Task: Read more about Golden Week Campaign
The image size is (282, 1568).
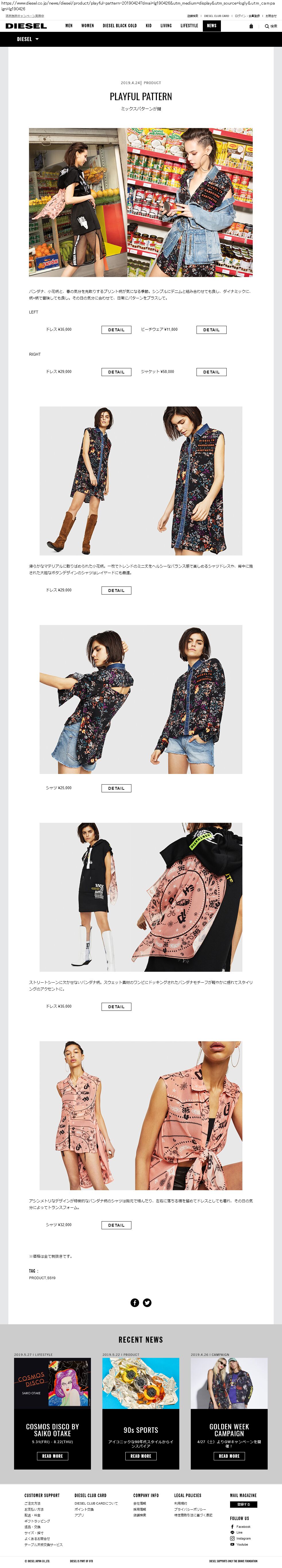Action: point(229,1455)
